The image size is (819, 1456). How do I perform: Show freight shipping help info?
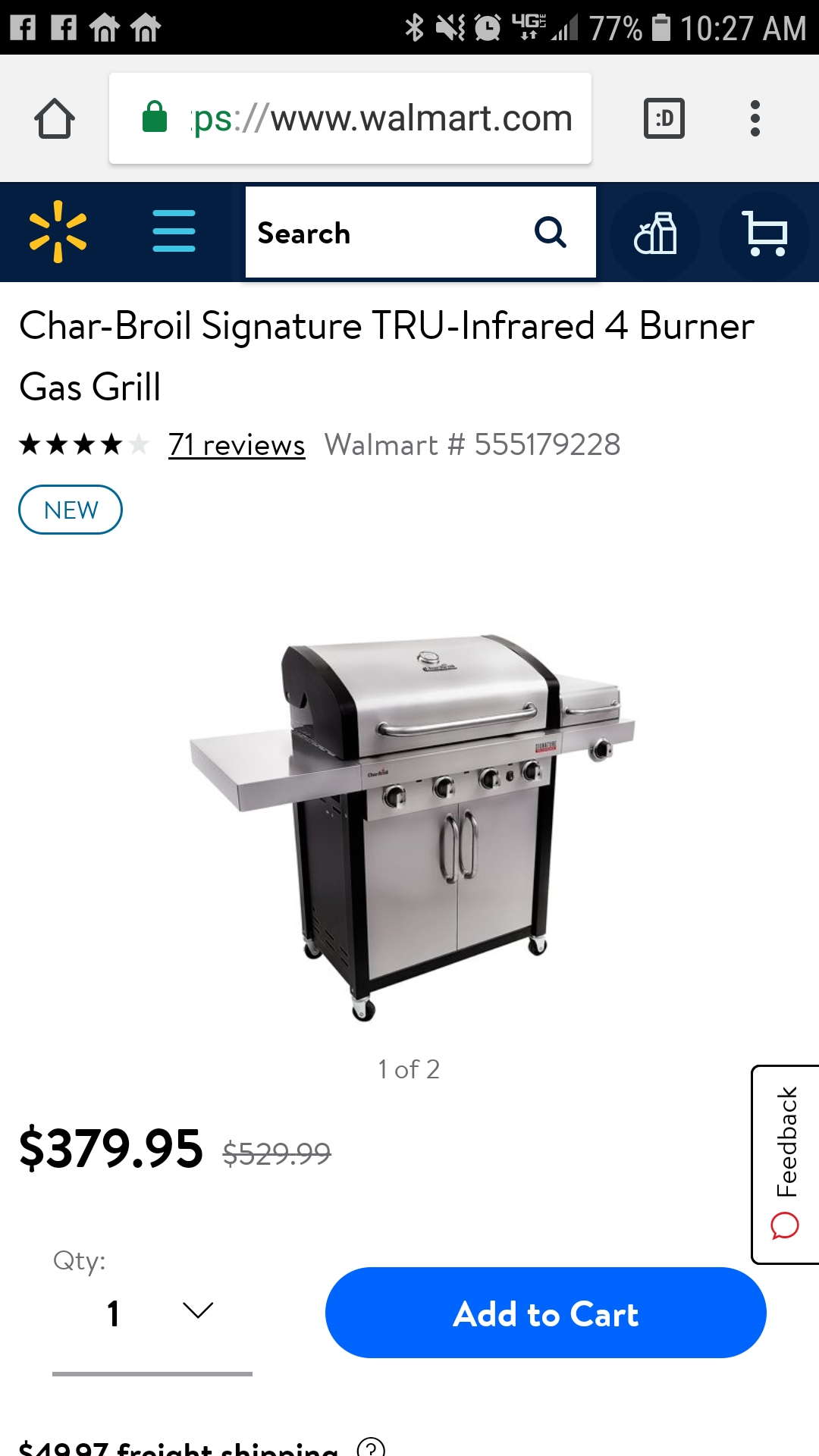pyautogui.click(x=371, y=1447)
